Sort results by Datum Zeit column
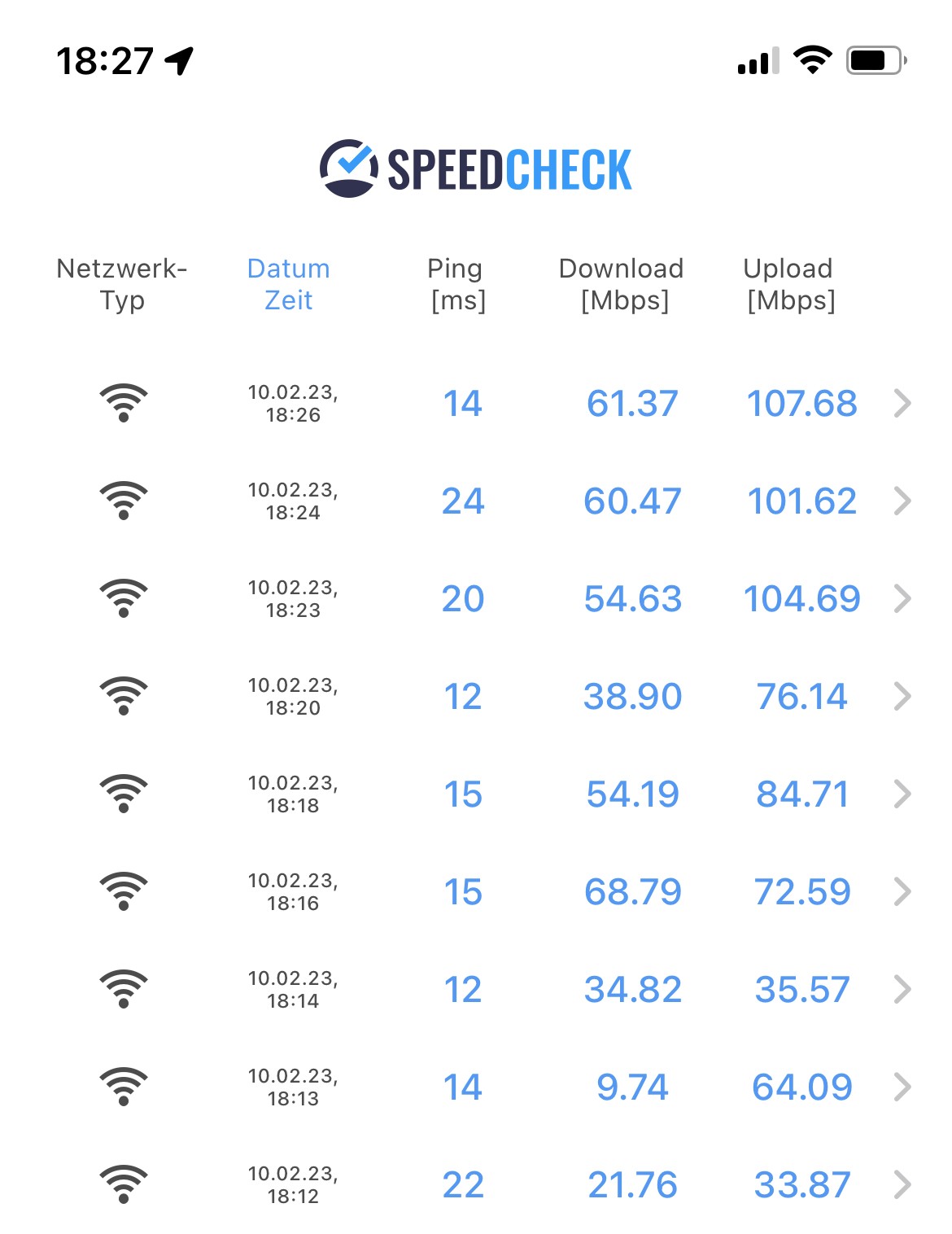The width and height of the screenshot is (952, 1234). point(289,284)
